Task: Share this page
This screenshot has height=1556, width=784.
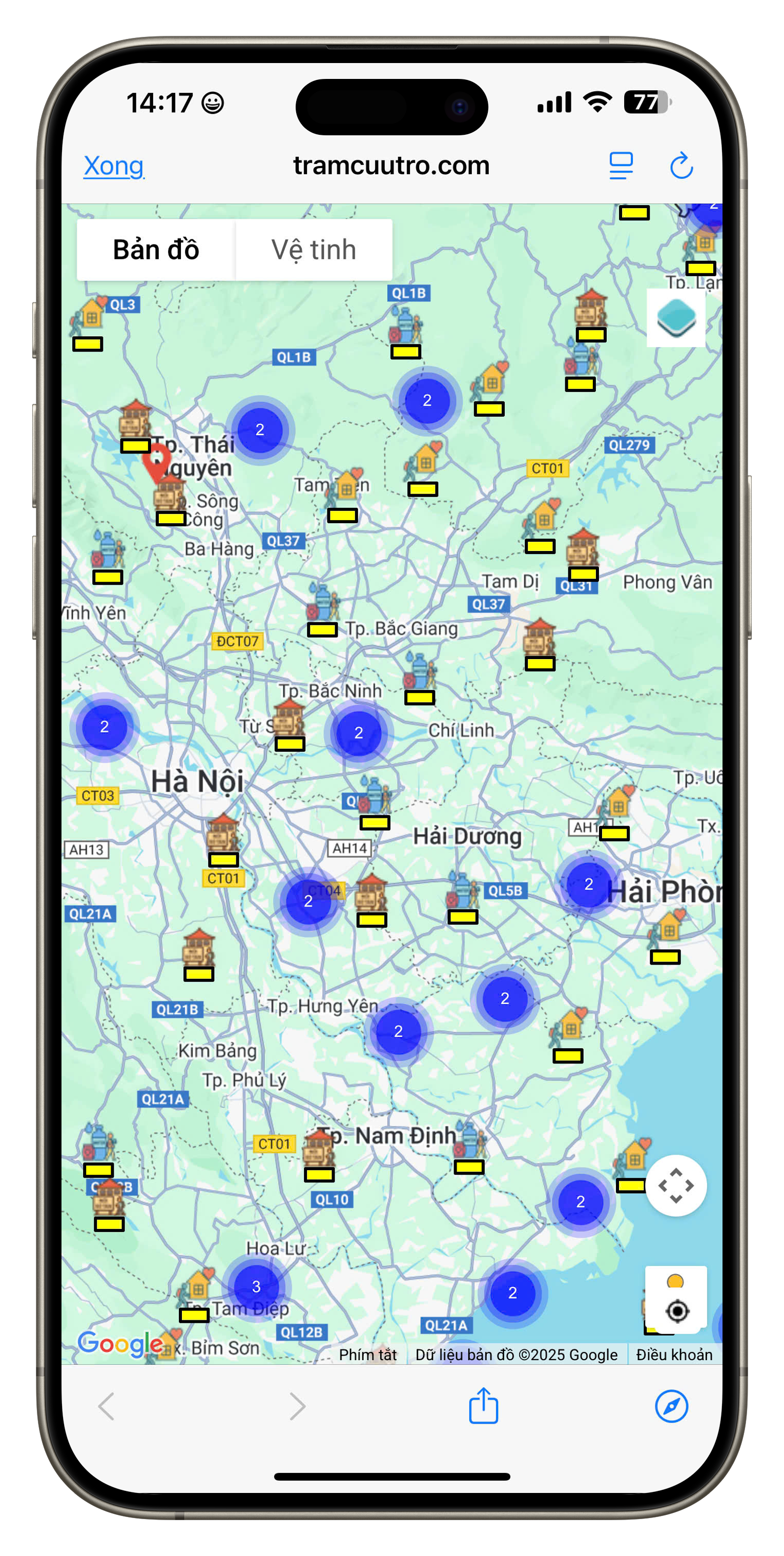Action: 483,1406
